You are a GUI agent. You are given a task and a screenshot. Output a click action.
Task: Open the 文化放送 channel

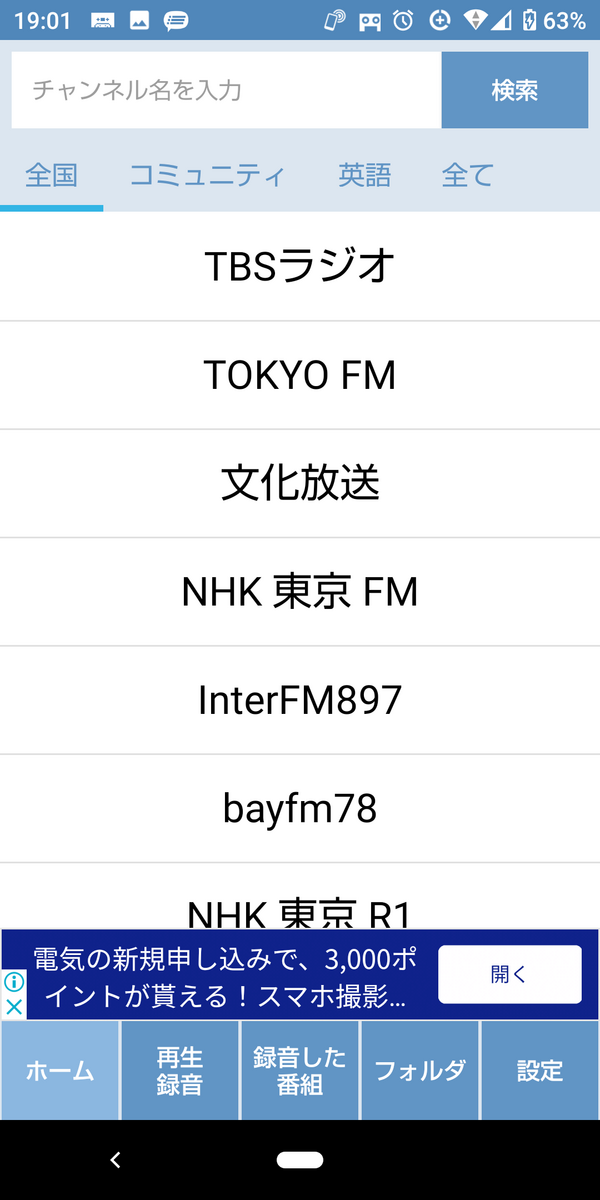click(300, 484)
